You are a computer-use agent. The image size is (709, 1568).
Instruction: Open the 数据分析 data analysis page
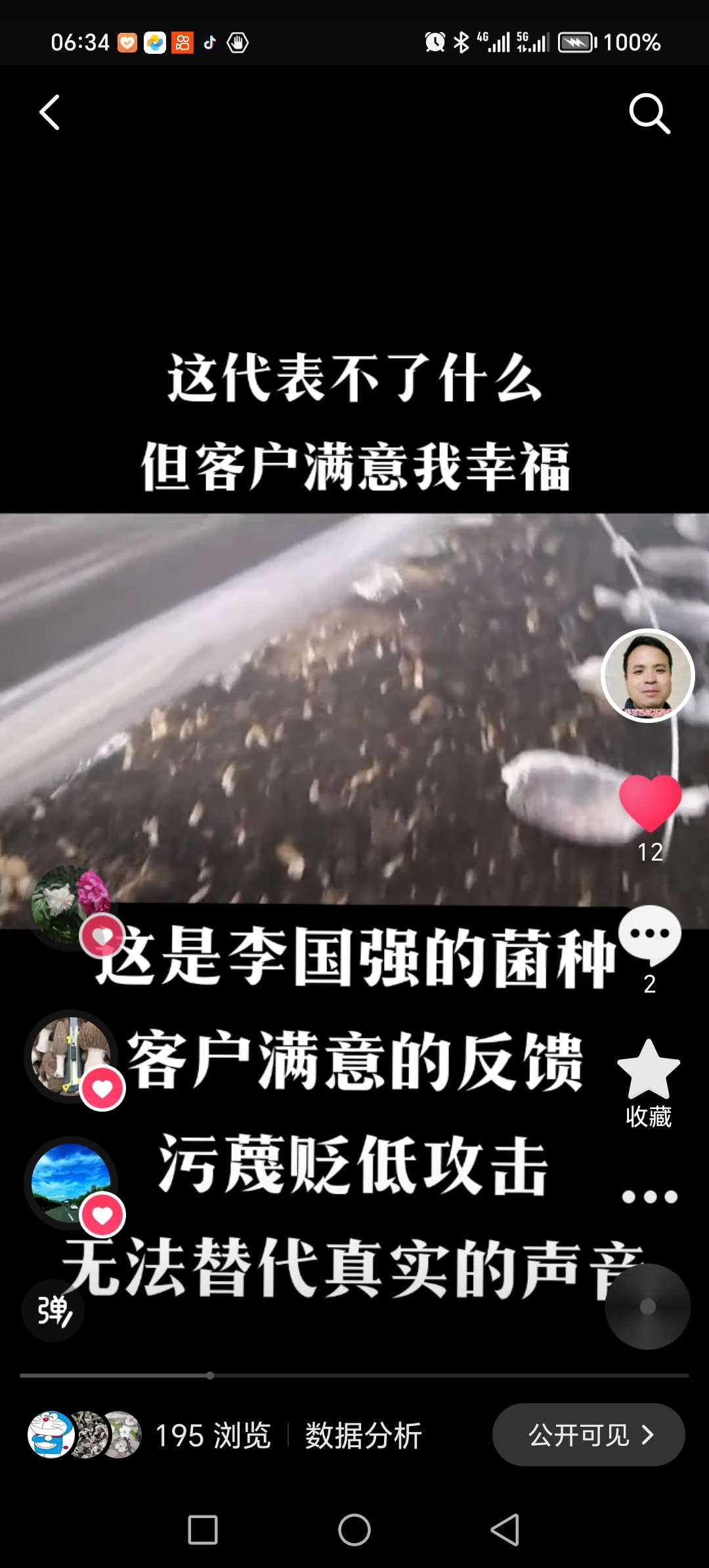[x=363, y=1435]
